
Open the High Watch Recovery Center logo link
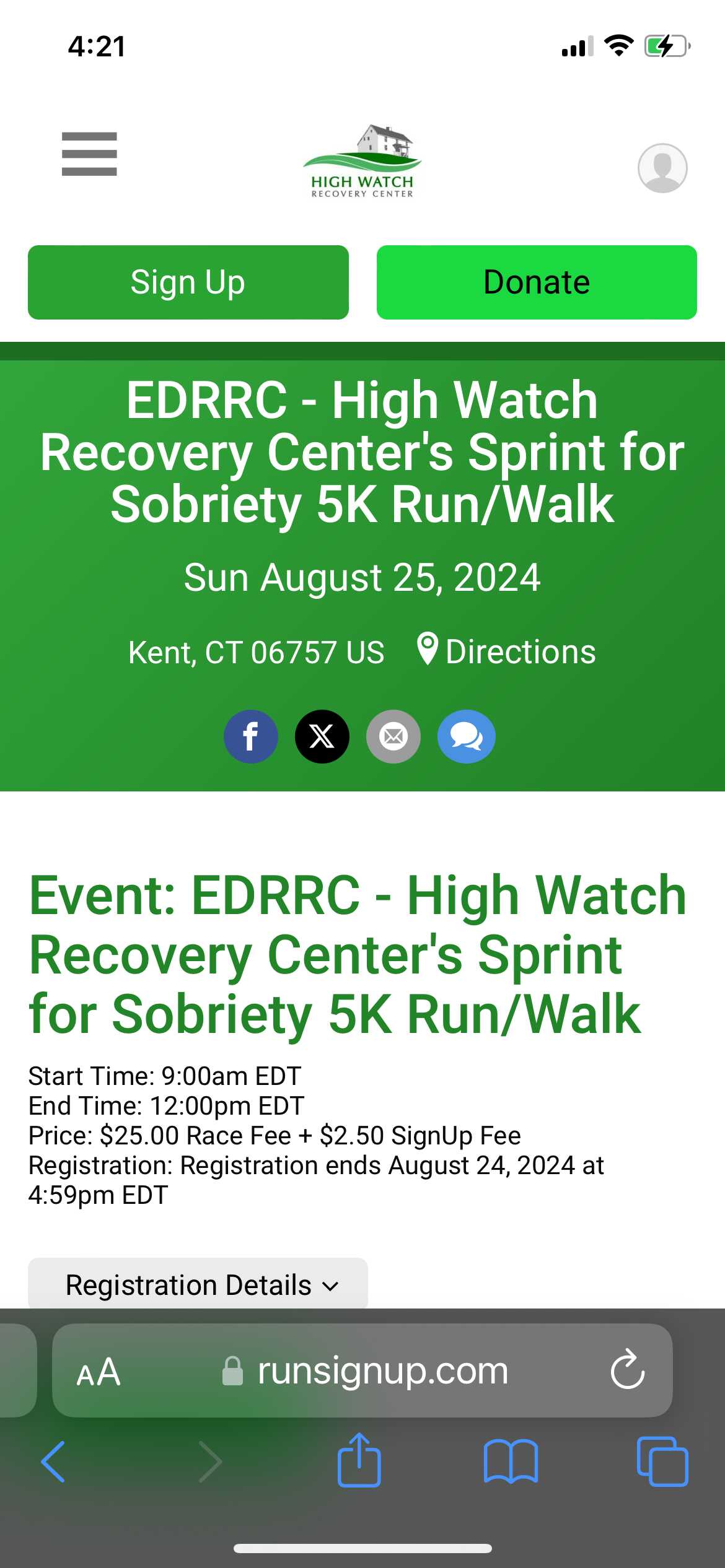pos(362,161)
